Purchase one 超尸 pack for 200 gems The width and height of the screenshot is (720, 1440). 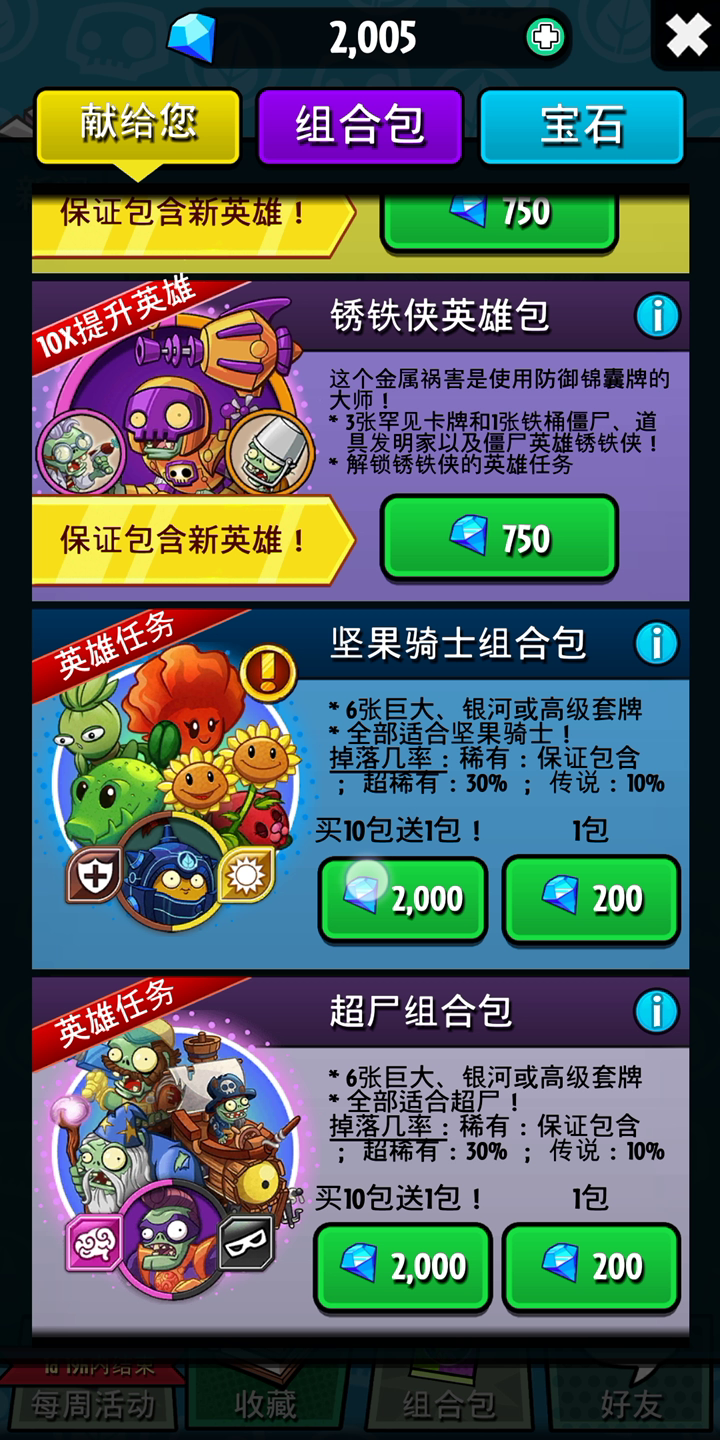pyautogui.click(x=591, y=1267)
